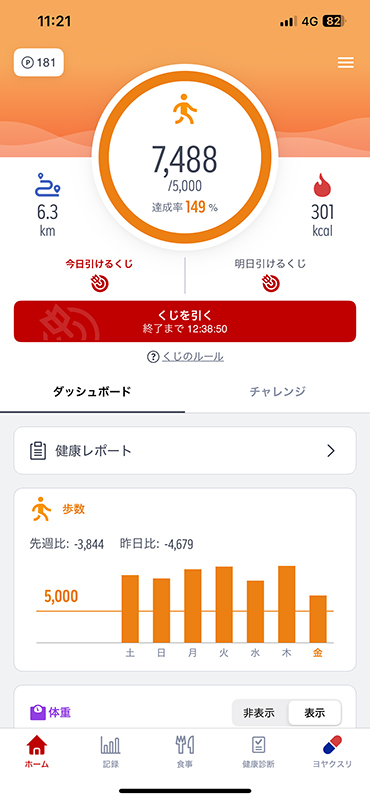The image size is (370, 800).
Task: Open the 181 points badge
Action: tap(39, 63)
